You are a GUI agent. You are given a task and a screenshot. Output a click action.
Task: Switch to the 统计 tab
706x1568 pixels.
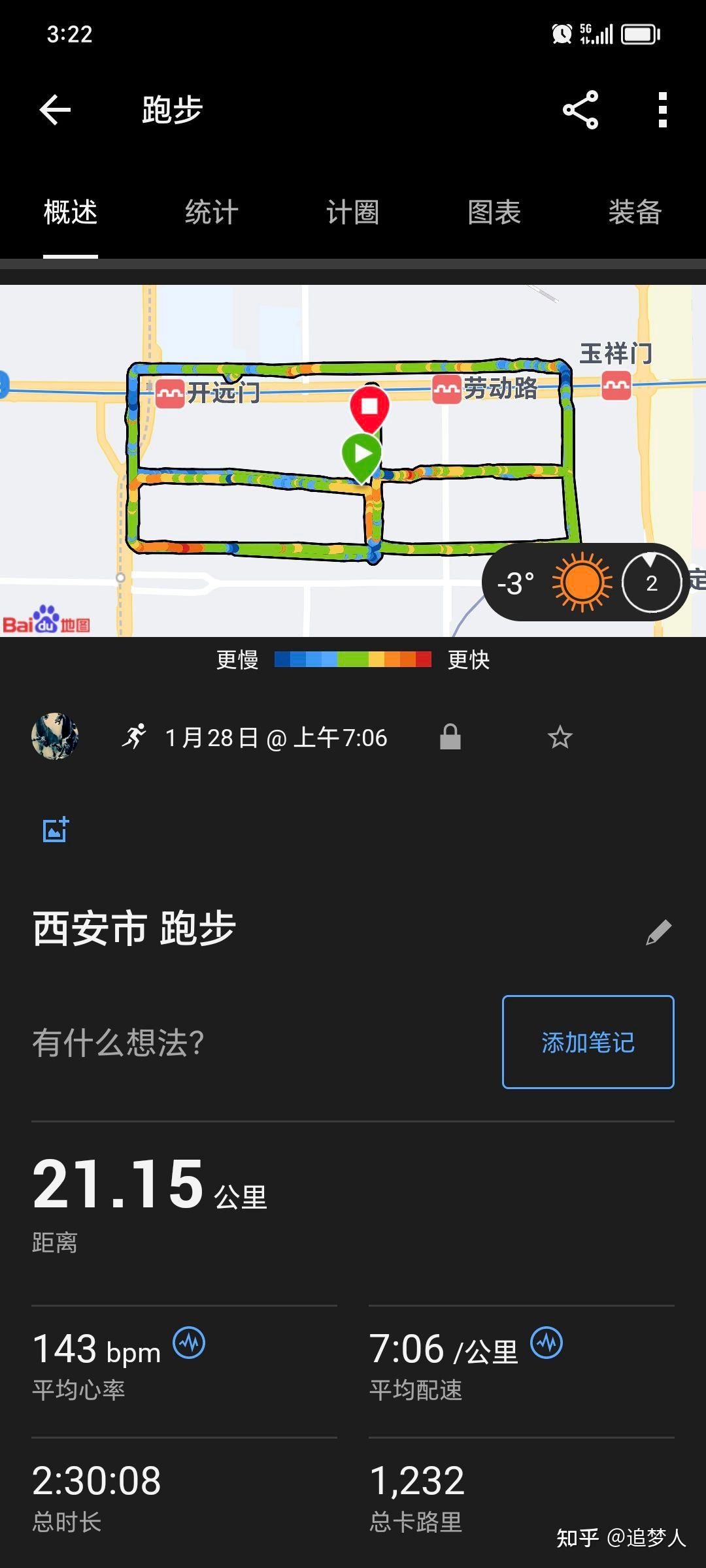click(211, 212)
